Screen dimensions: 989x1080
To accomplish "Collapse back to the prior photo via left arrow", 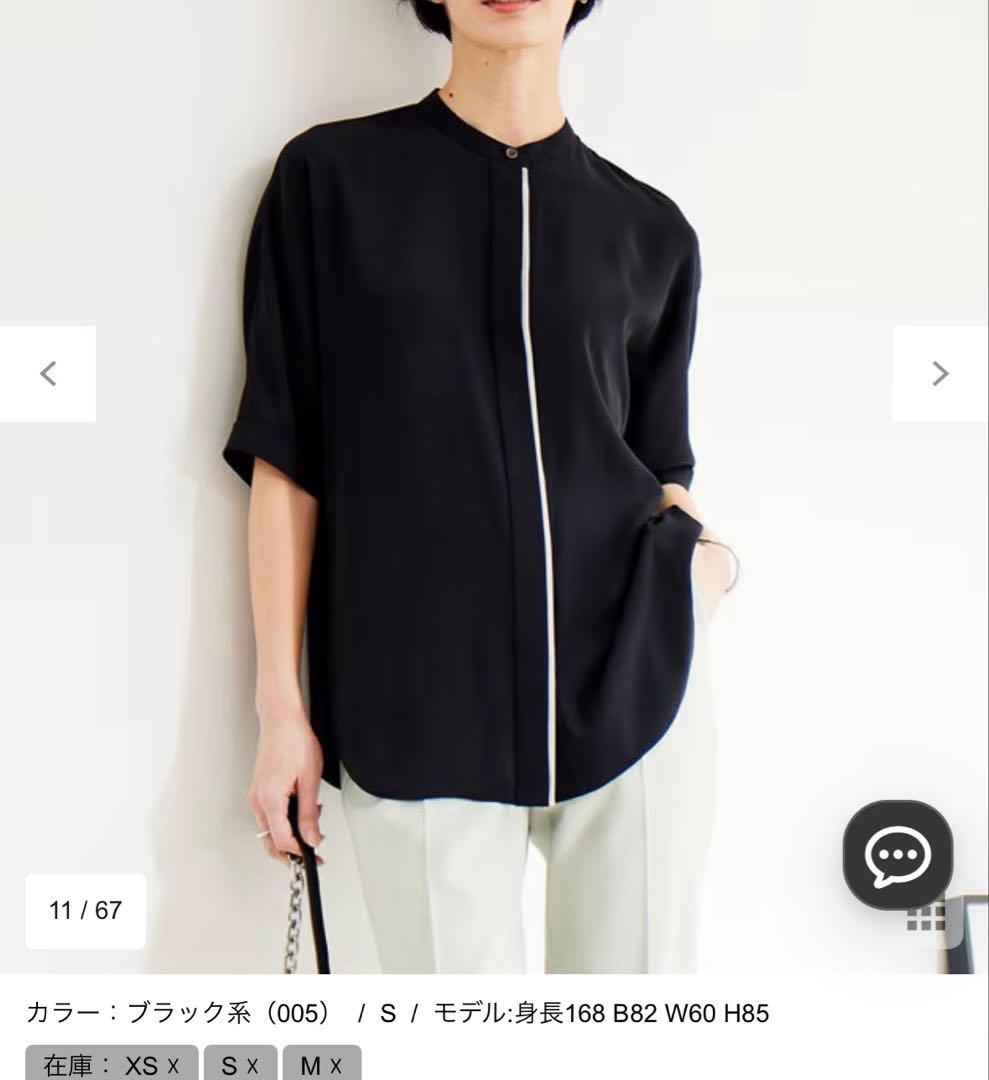I will (47, 373).
